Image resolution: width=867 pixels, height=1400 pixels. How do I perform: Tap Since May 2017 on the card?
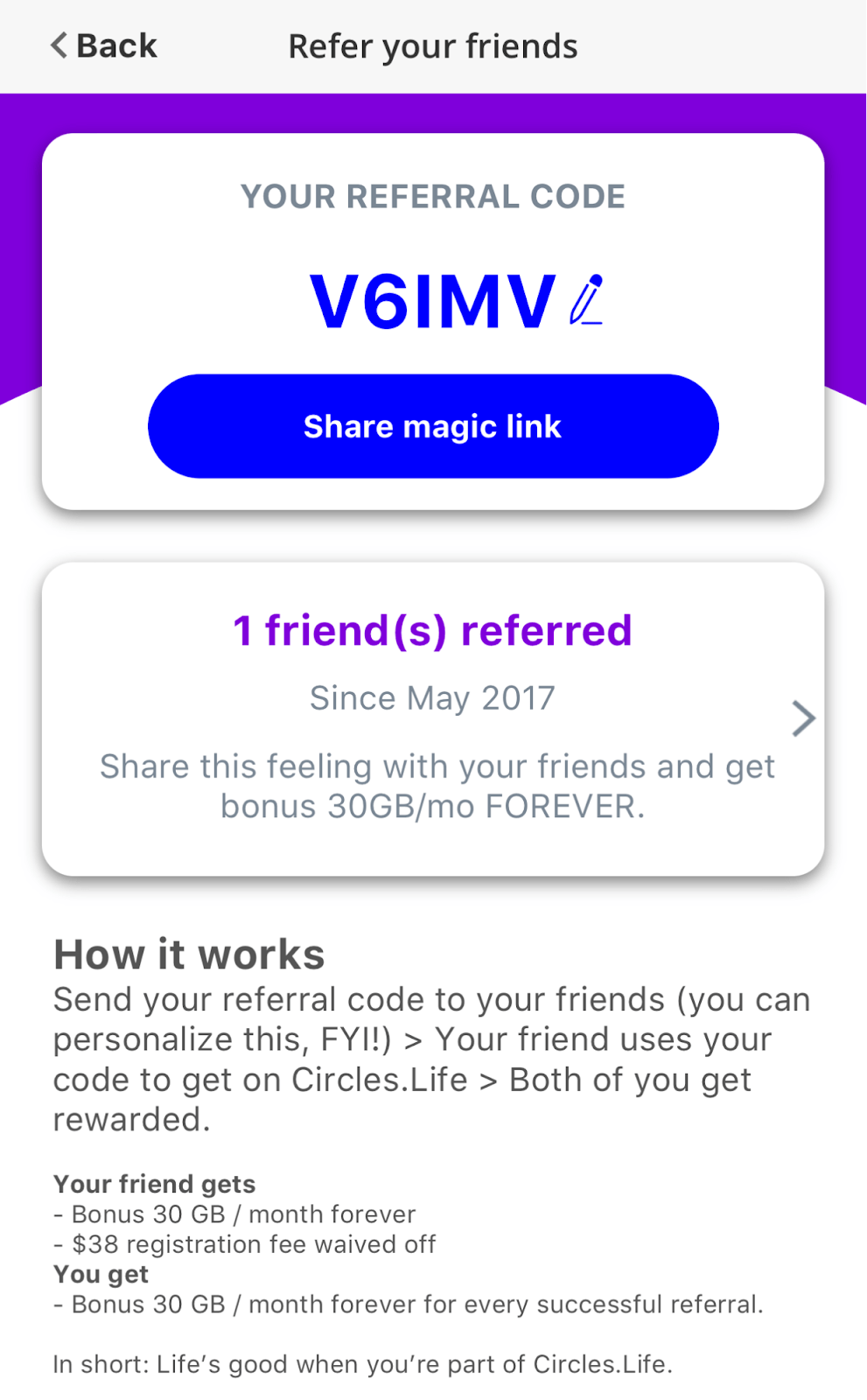click(x=432, y=697)
